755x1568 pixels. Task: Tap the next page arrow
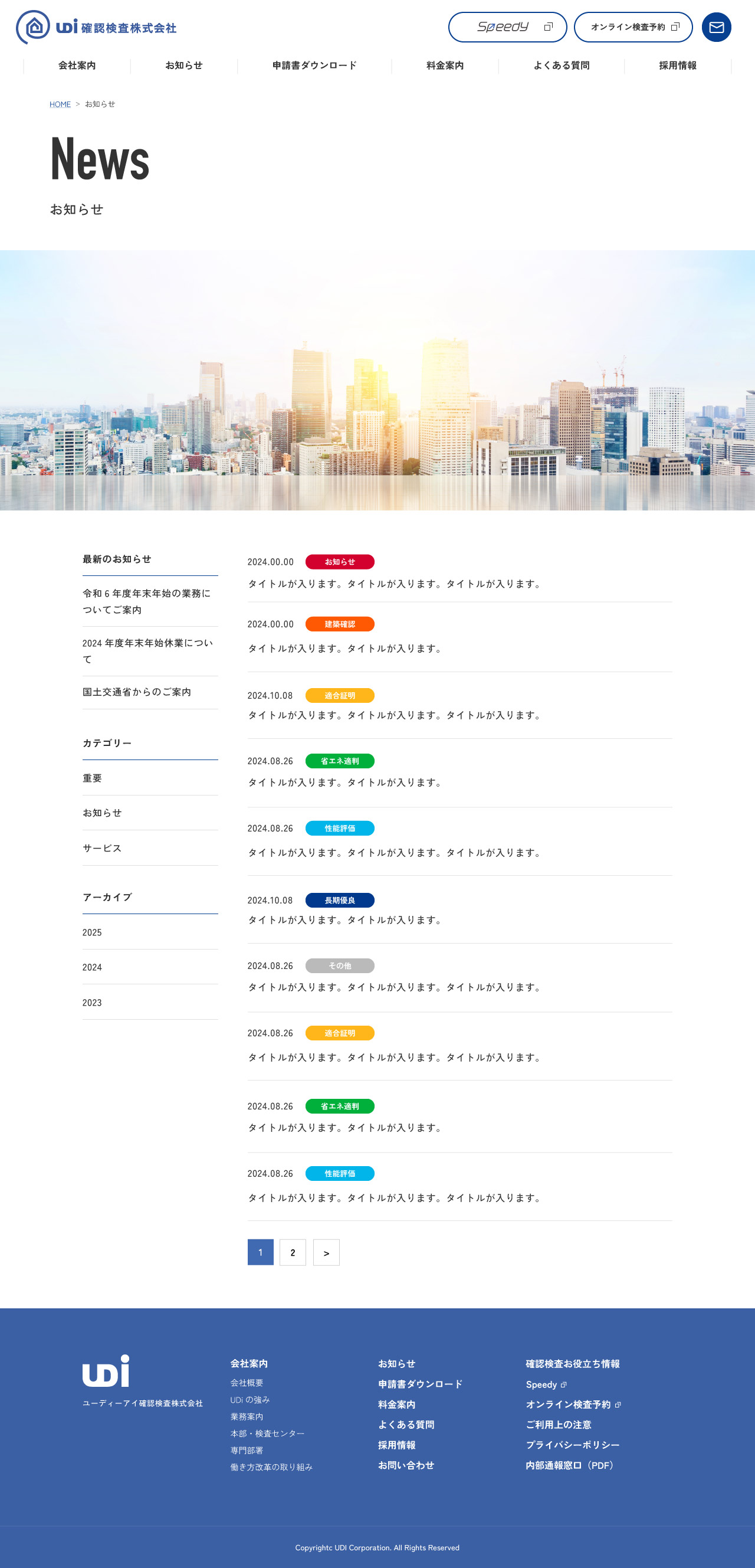(x=326, y=1253)
